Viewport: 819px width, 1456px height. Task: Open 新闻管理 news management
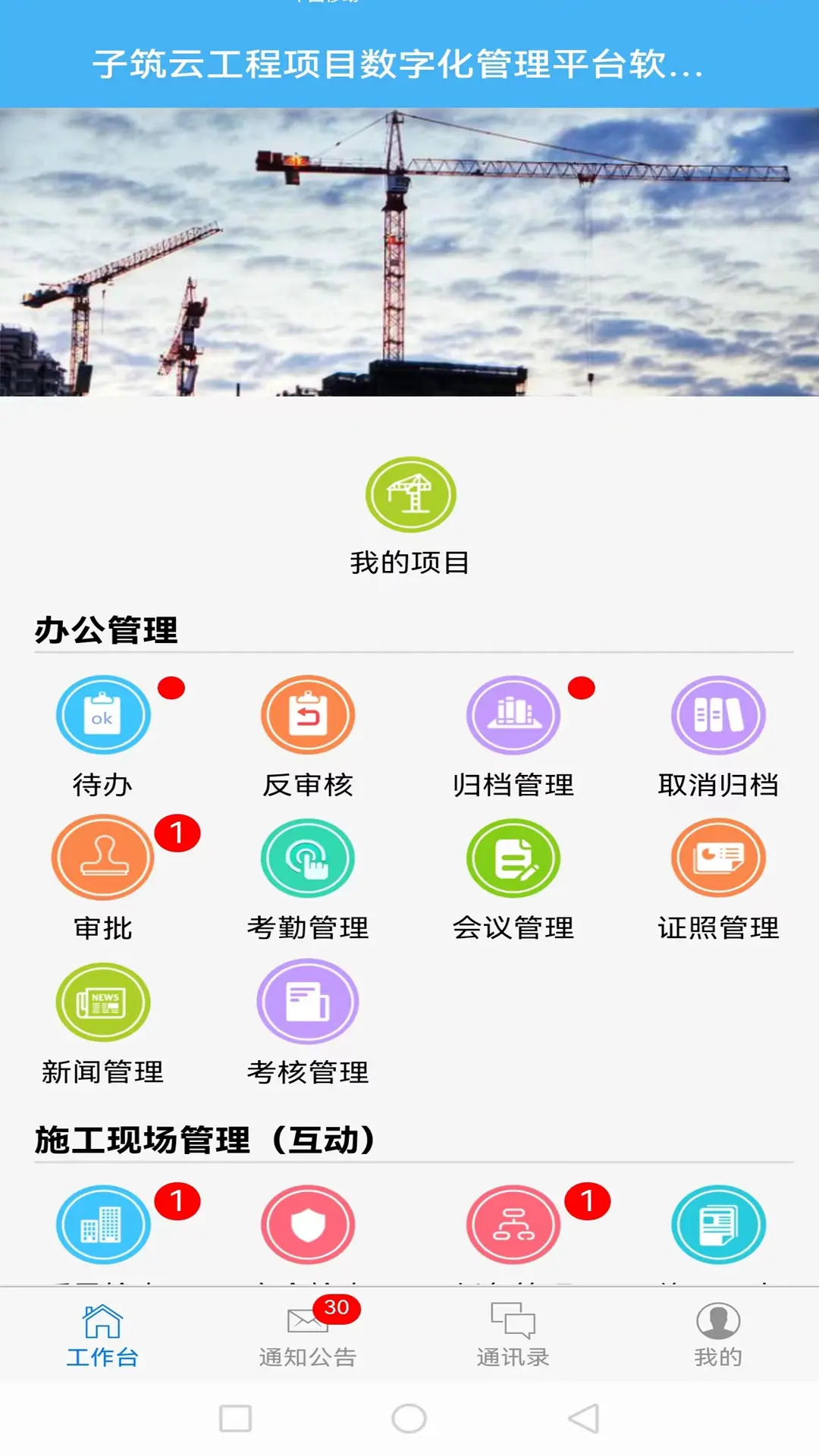pos(103,1003)
